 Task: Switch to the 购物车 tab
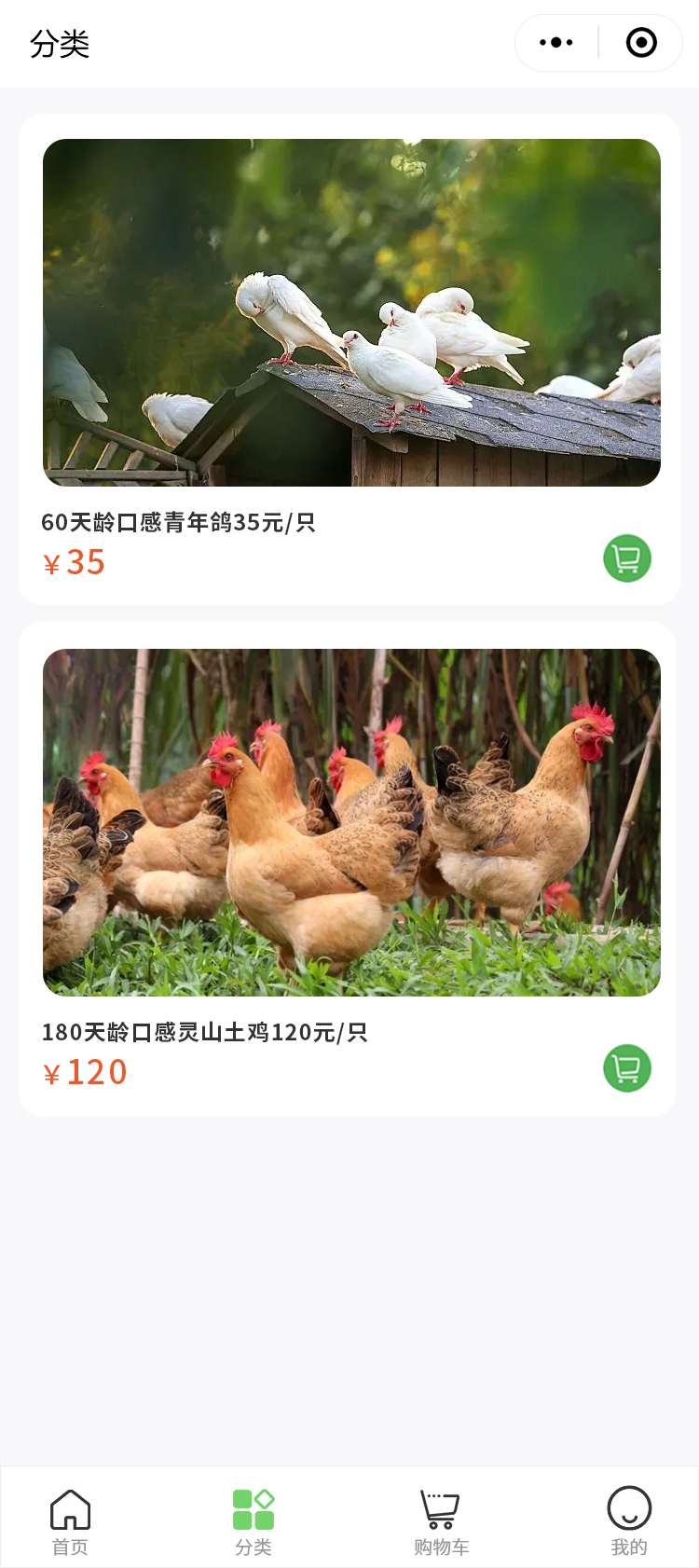(441, 1521)
